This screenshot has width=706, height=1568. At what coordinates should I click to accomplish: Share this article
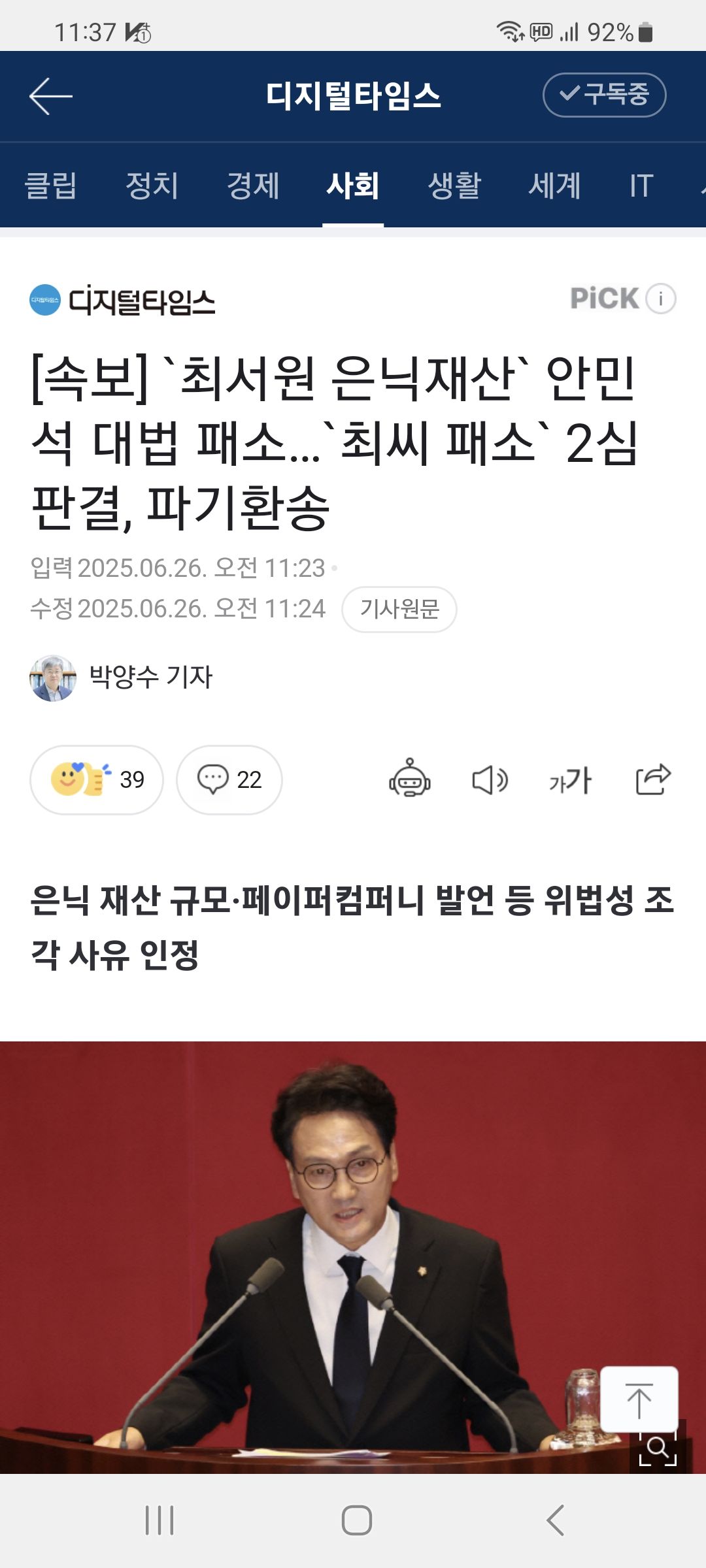(x=653, y=779)
